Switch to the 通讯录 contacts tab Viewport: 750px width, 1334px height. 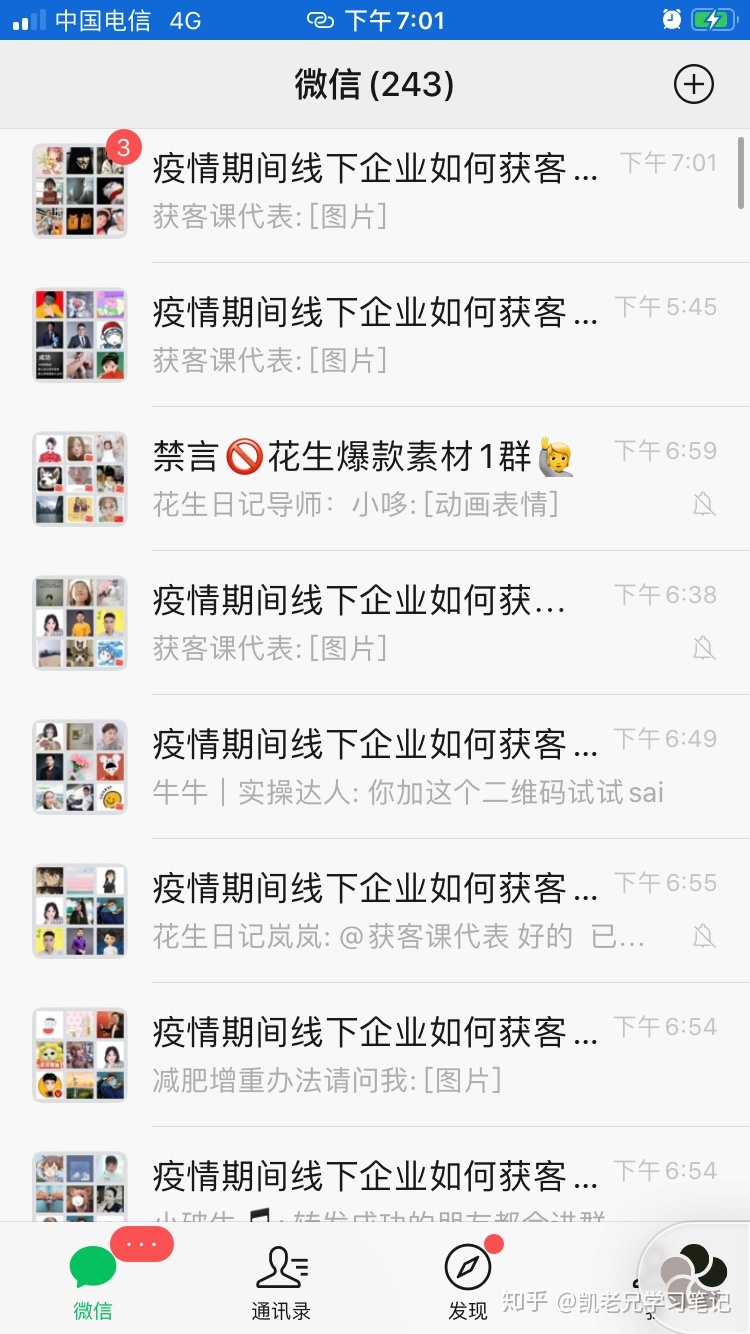[281, 1282]
